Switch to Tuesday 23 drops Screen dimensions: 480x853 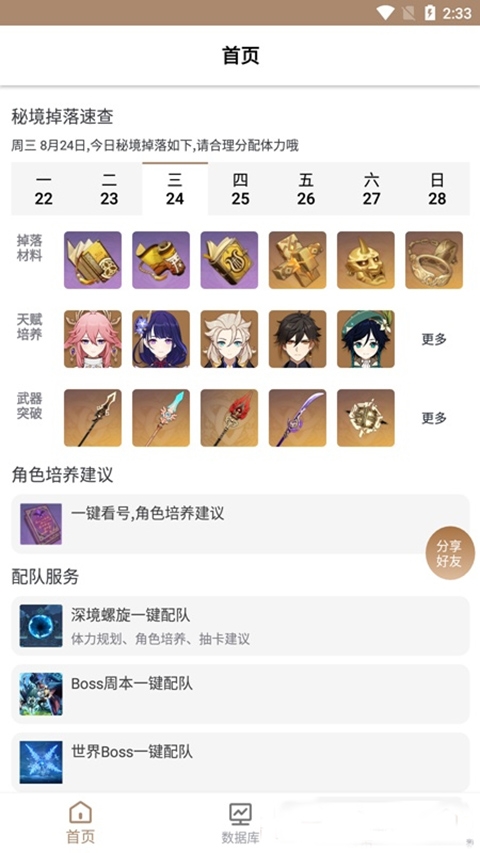pos(109,189)
